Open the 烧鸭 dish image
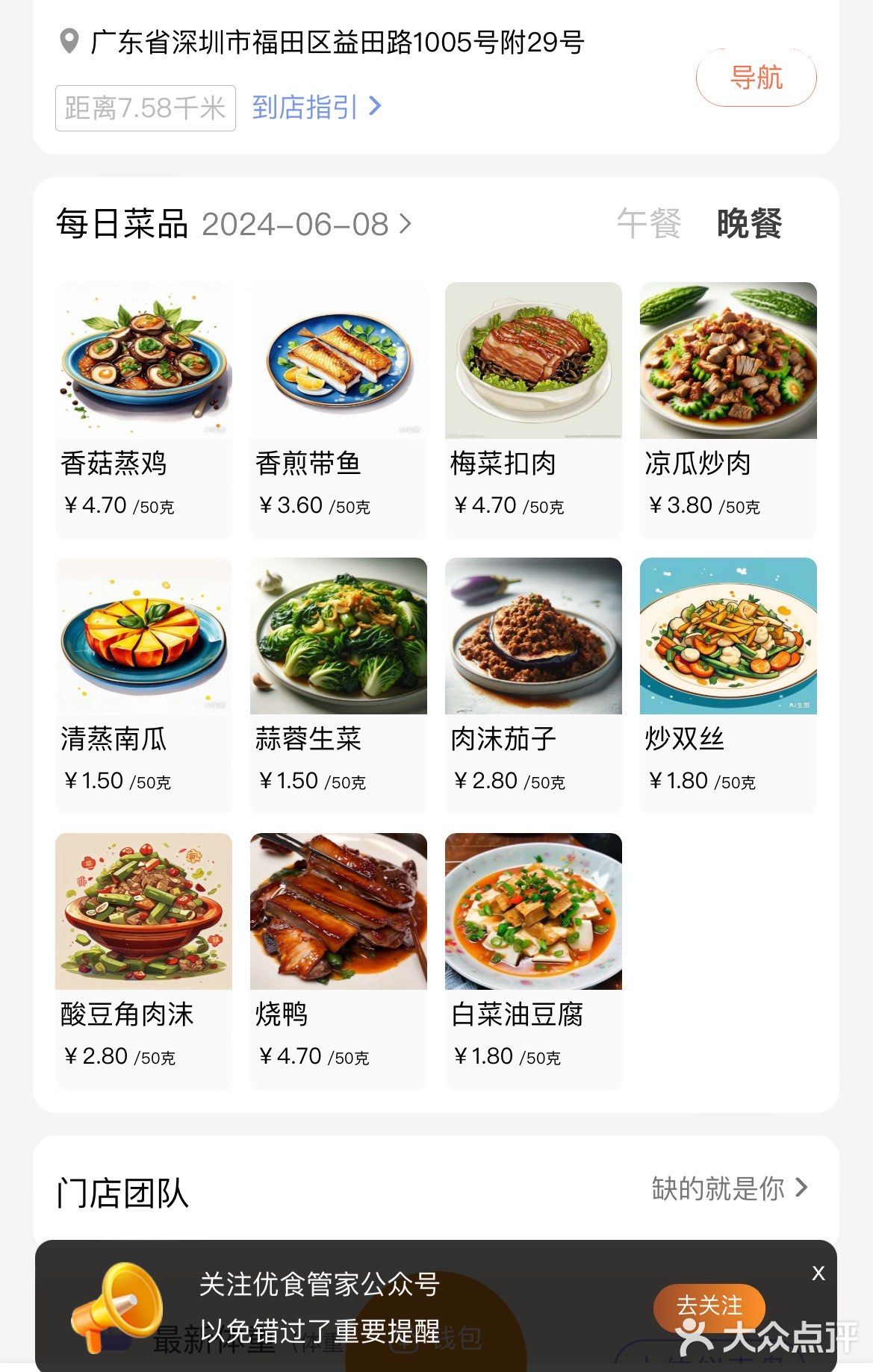 (x=338, y=911)
